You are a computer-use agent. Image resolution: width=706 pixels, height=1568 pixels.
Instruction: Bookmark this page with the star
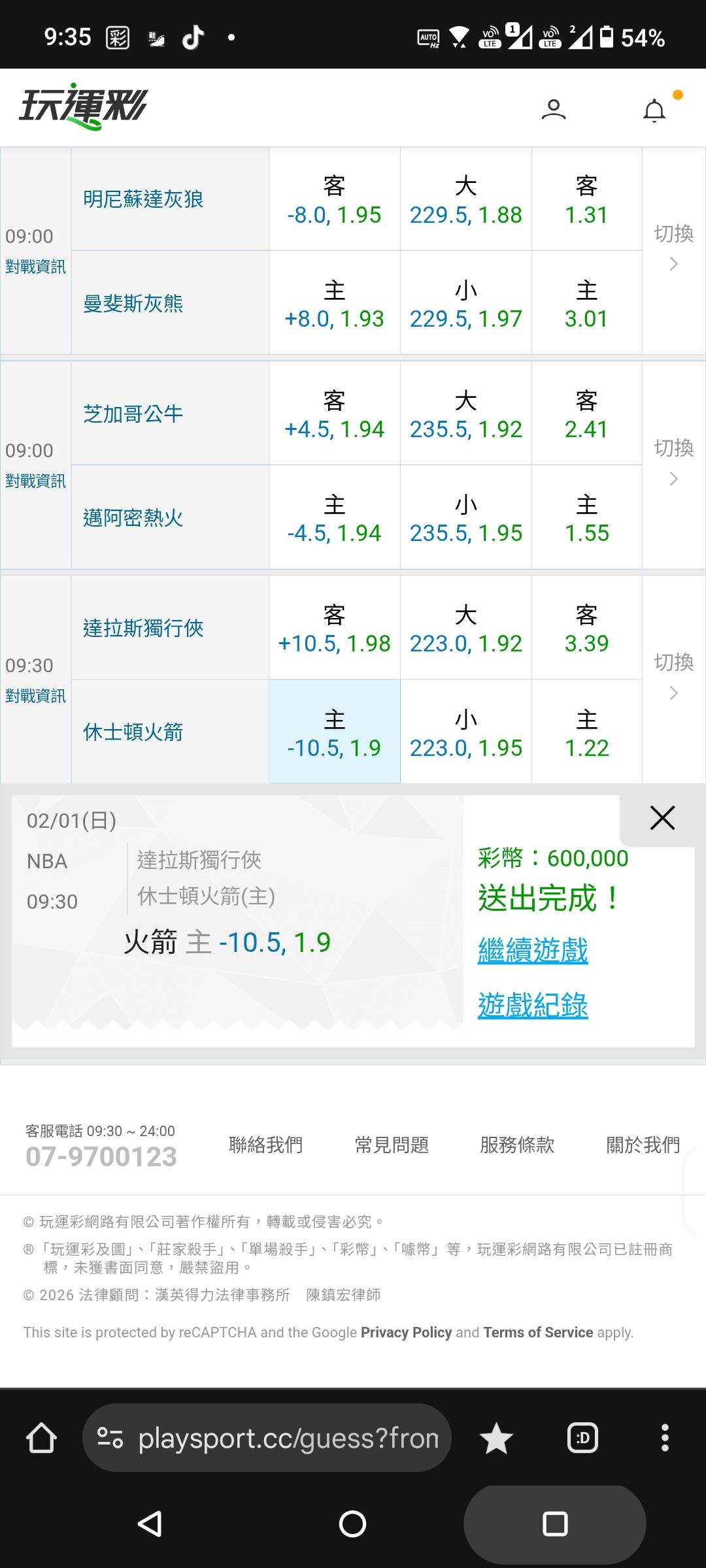(496, 1439)
